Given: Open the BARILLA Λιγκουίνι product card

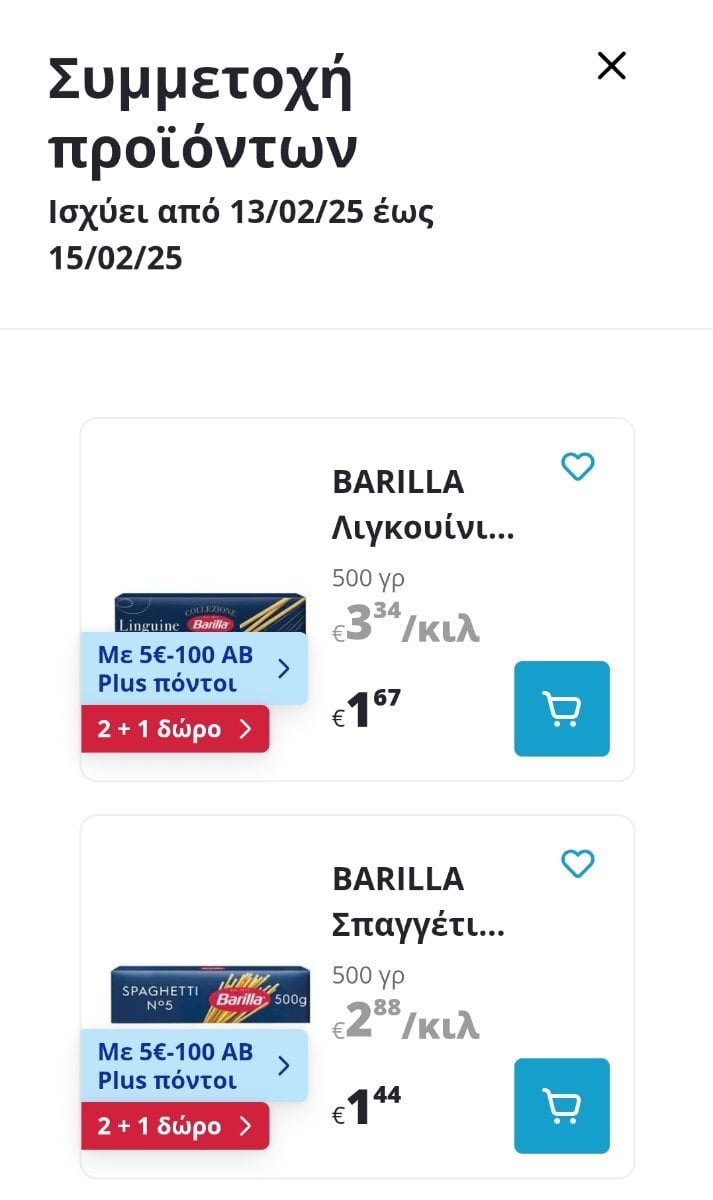Looking at the screenshot, I should [357, 599].
